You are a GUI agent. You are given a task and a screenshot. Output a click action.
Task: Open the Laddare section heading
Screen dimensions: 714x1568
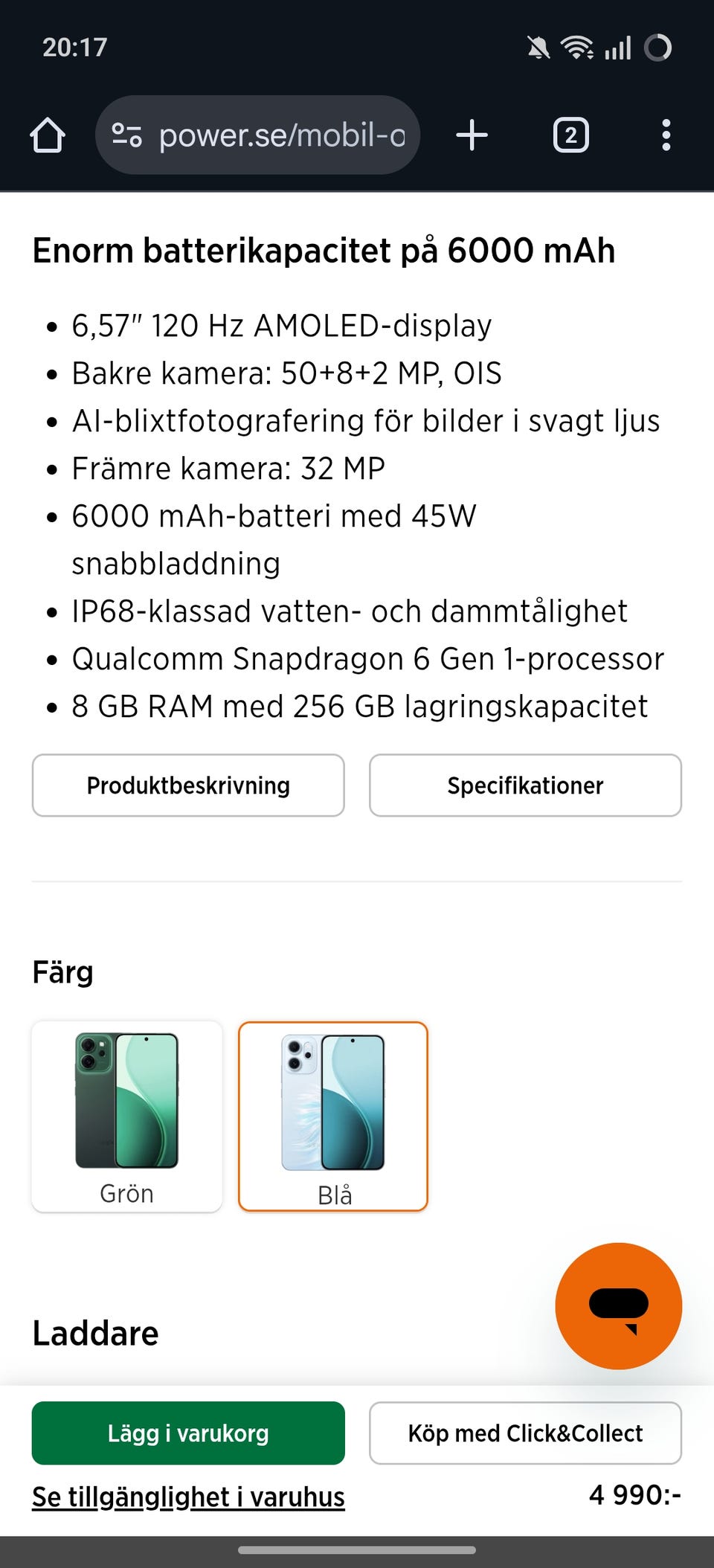[94, 1332]
